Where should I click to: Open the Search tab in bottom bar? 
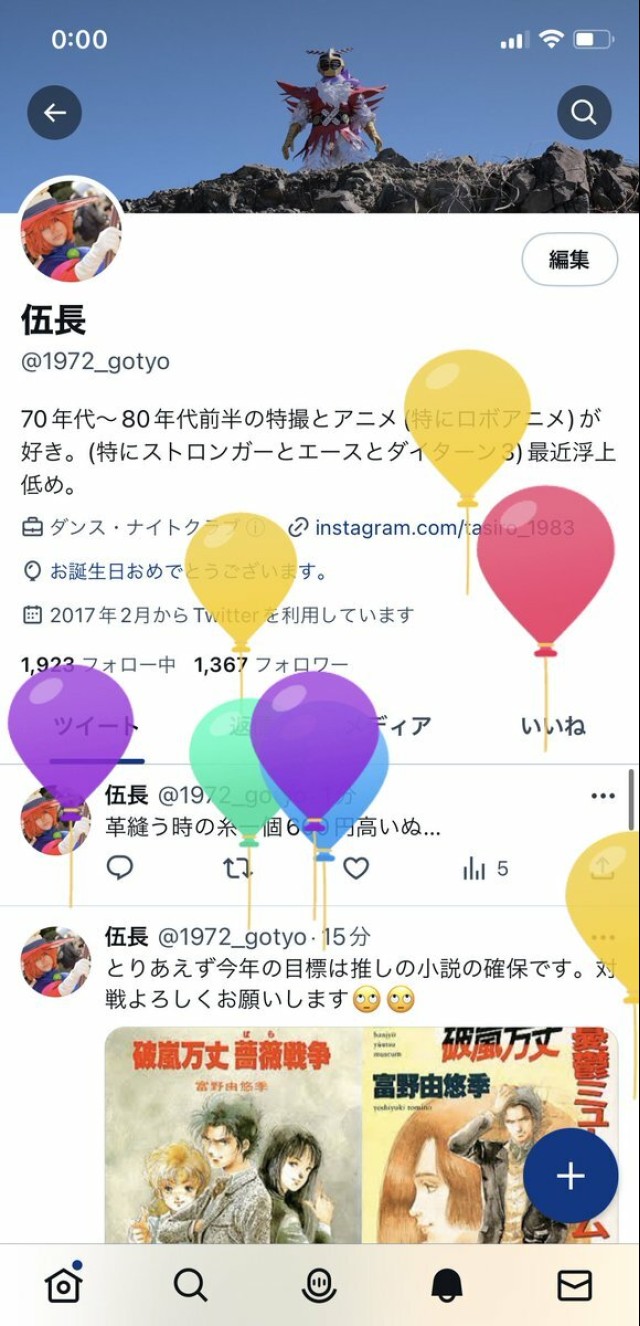click(x=190, y=1285)
